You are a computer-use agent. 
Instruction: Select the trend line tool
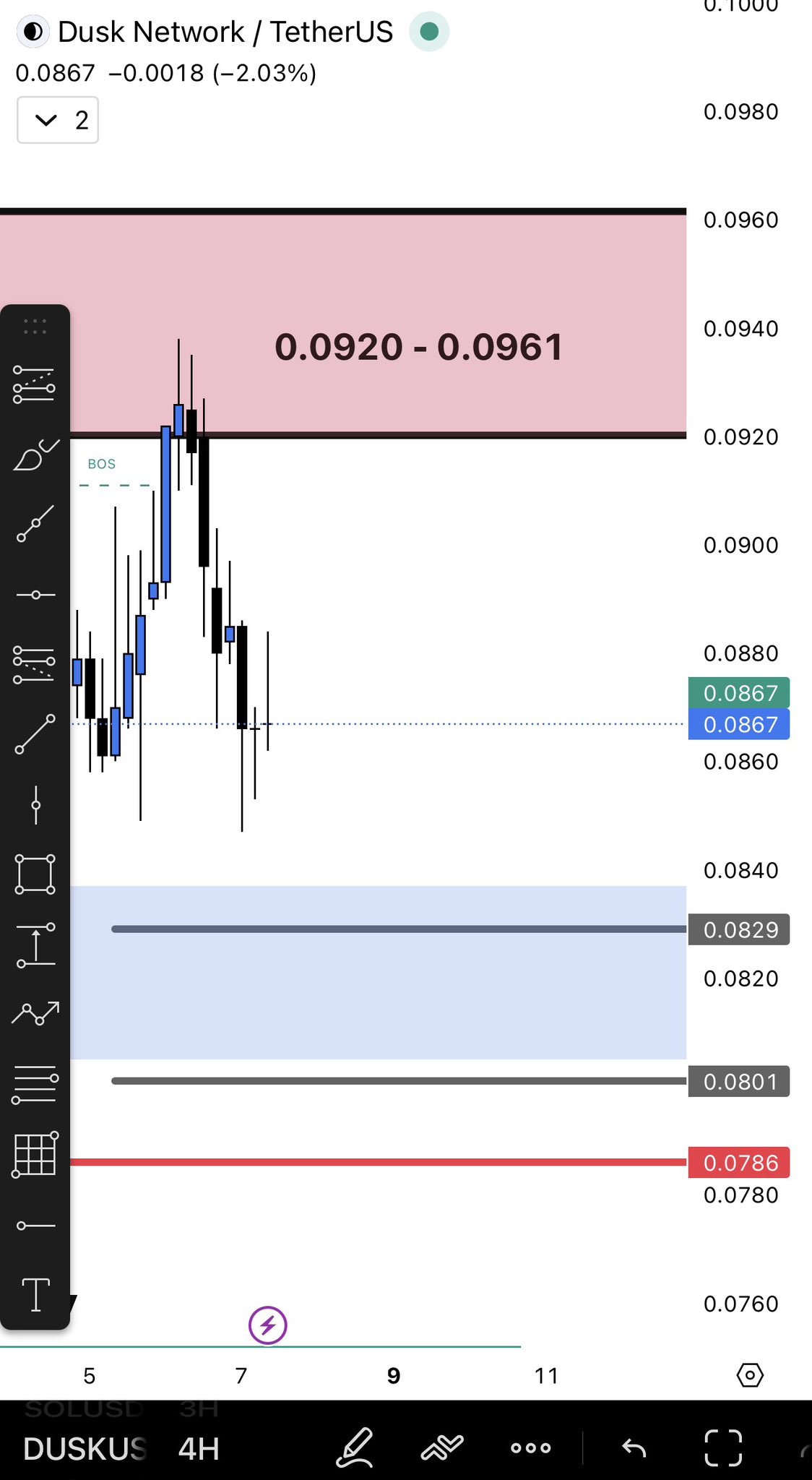[x=35, y=733]
